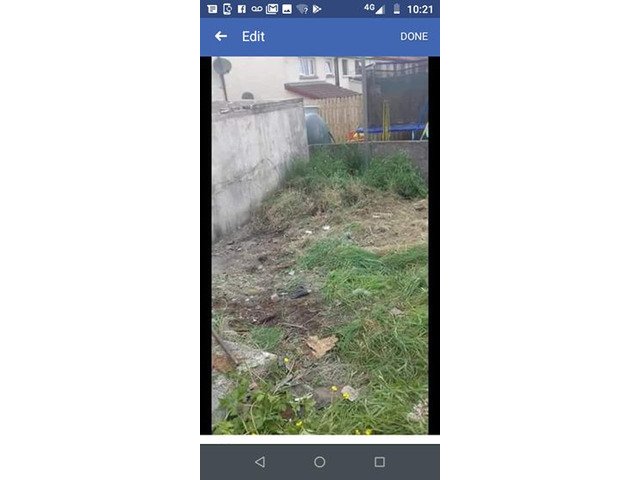Tap the back arrow in Edit bar
Screen dimensions: 640x480
click(x=221, y=36)
